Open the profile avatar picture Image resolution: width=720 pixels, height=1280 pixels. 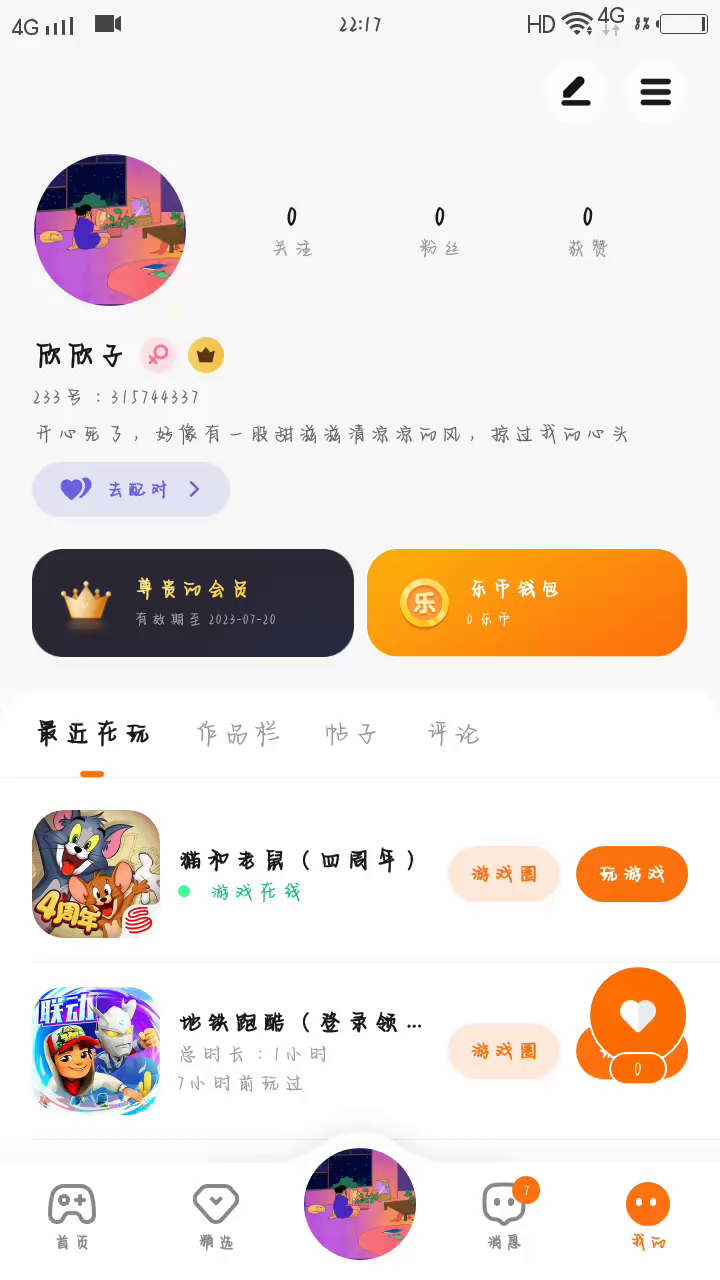pyautogui.click(x=110, y=230)
